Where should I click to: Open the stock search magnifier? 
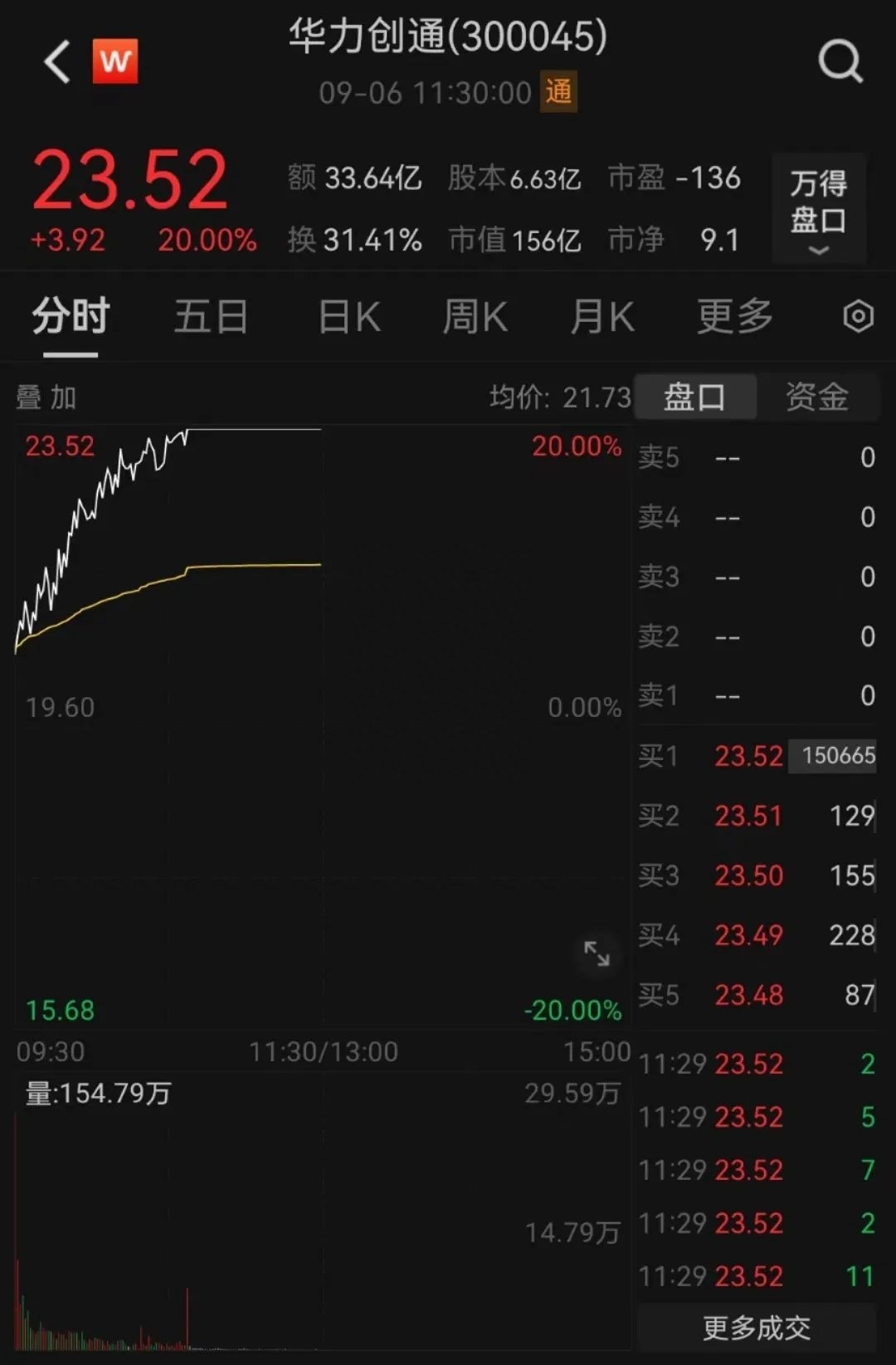click(841, 62)
